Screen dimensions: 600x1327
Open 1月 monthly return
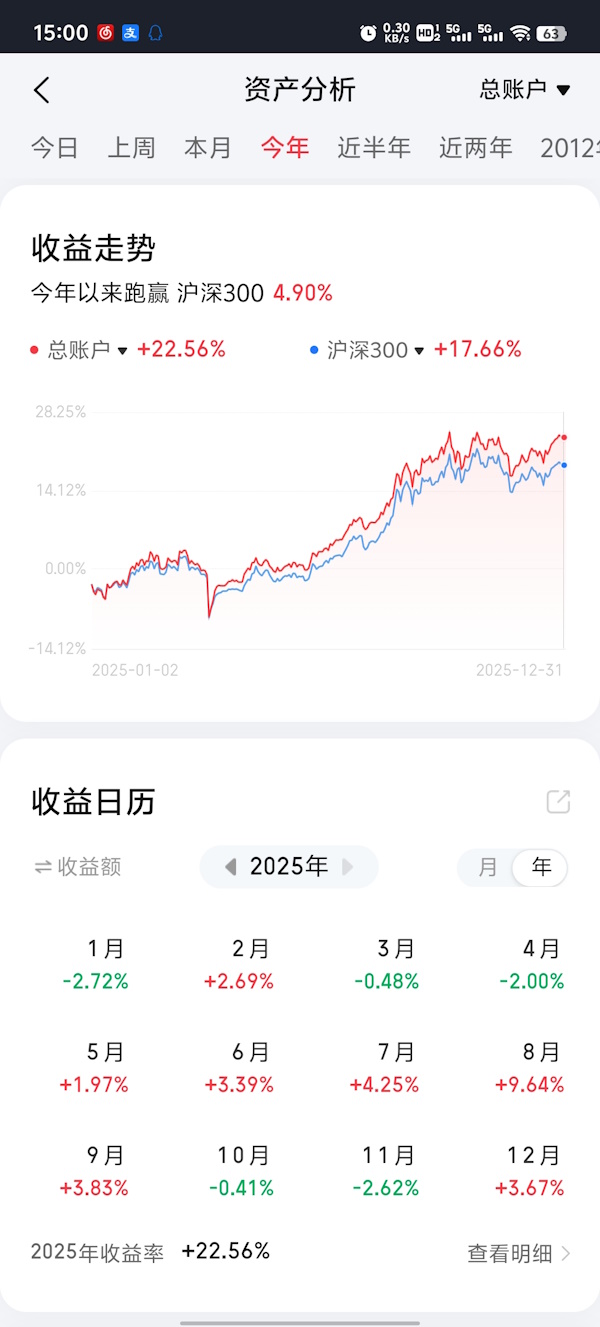coord(96,965)
